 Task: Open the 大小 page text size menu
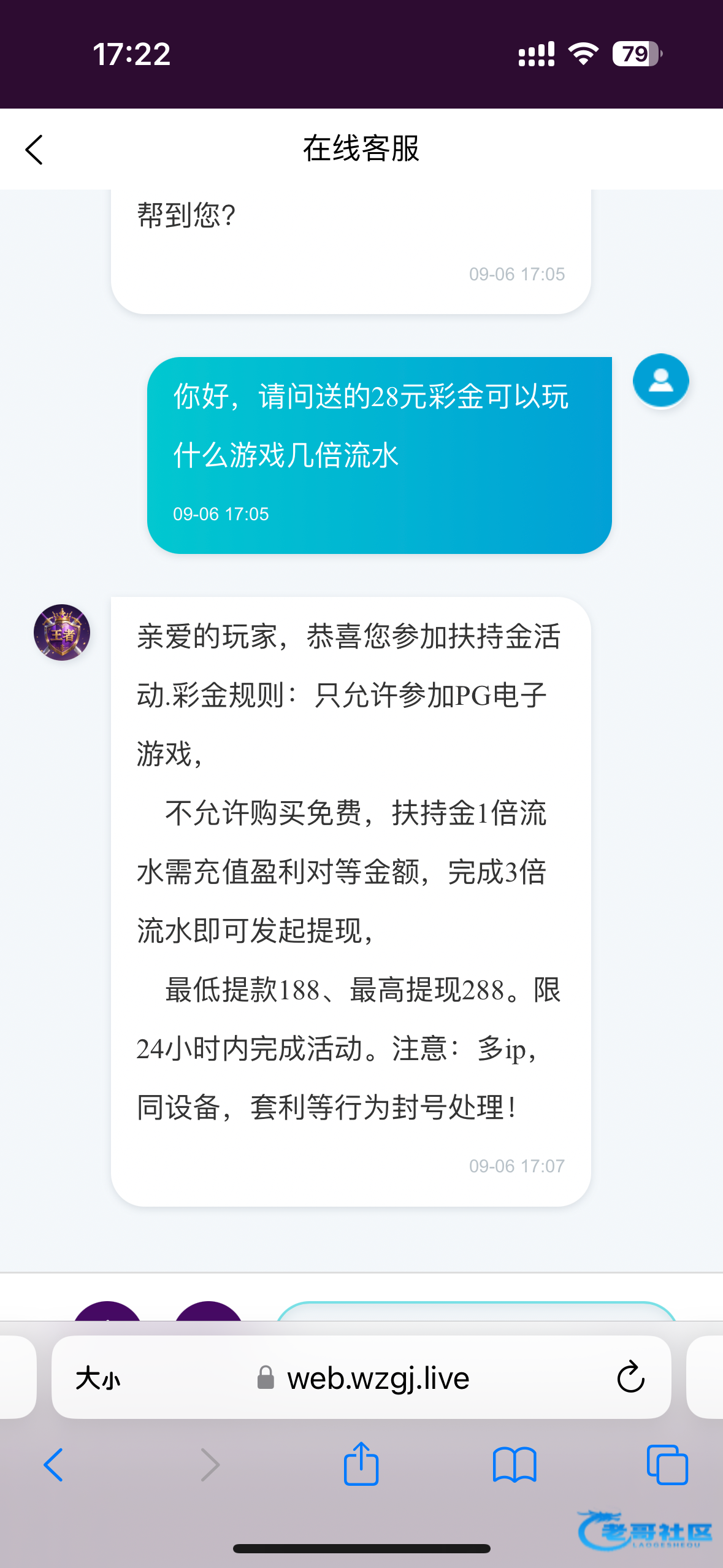98,1379
